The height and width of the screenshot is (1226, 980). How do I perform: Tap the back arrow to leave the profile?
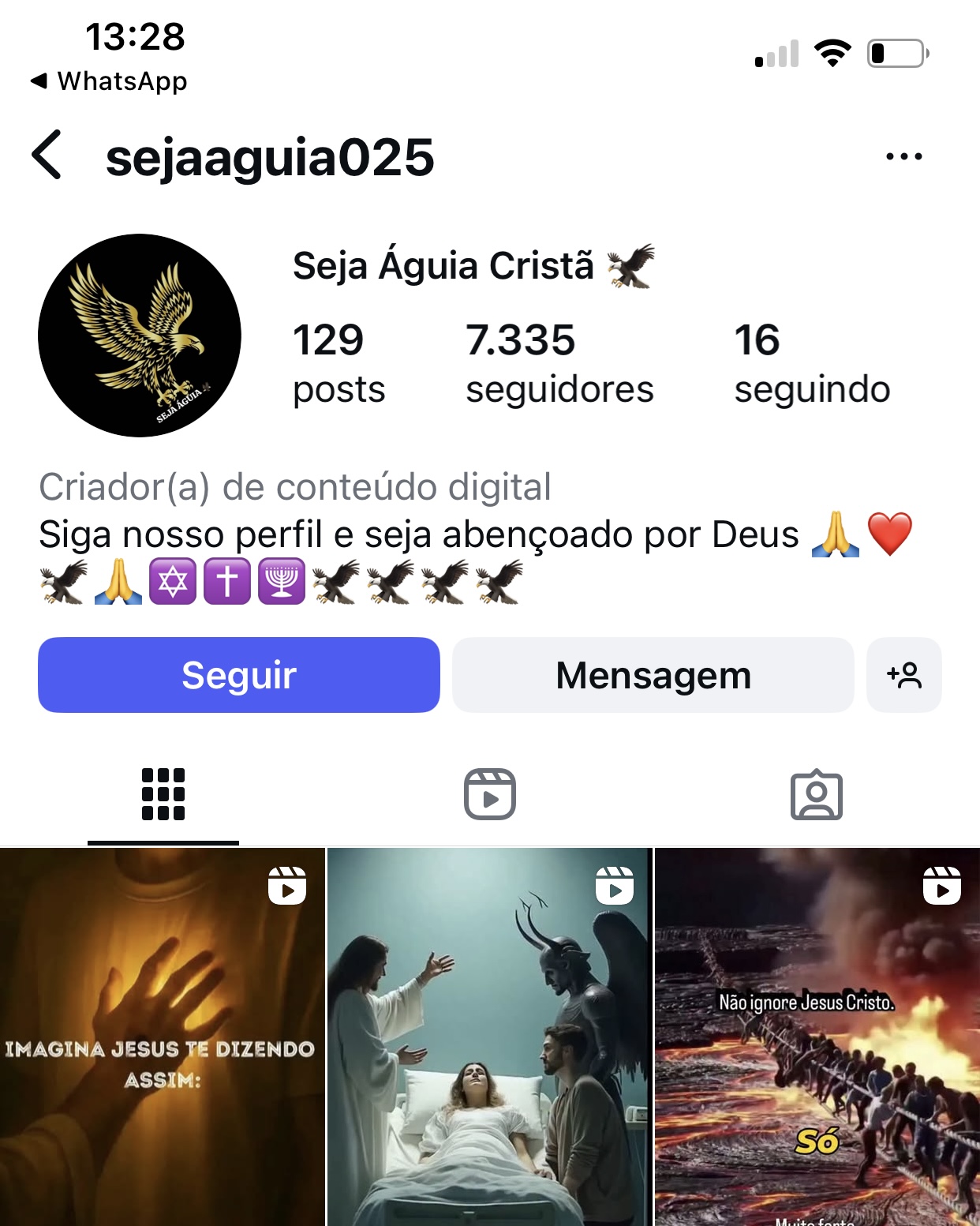point(47,156)
